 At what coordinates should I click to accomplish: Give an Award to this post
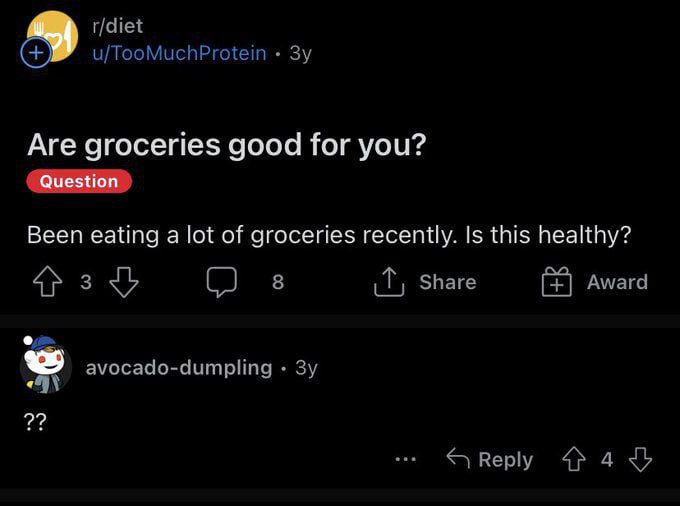click(595, 283)
